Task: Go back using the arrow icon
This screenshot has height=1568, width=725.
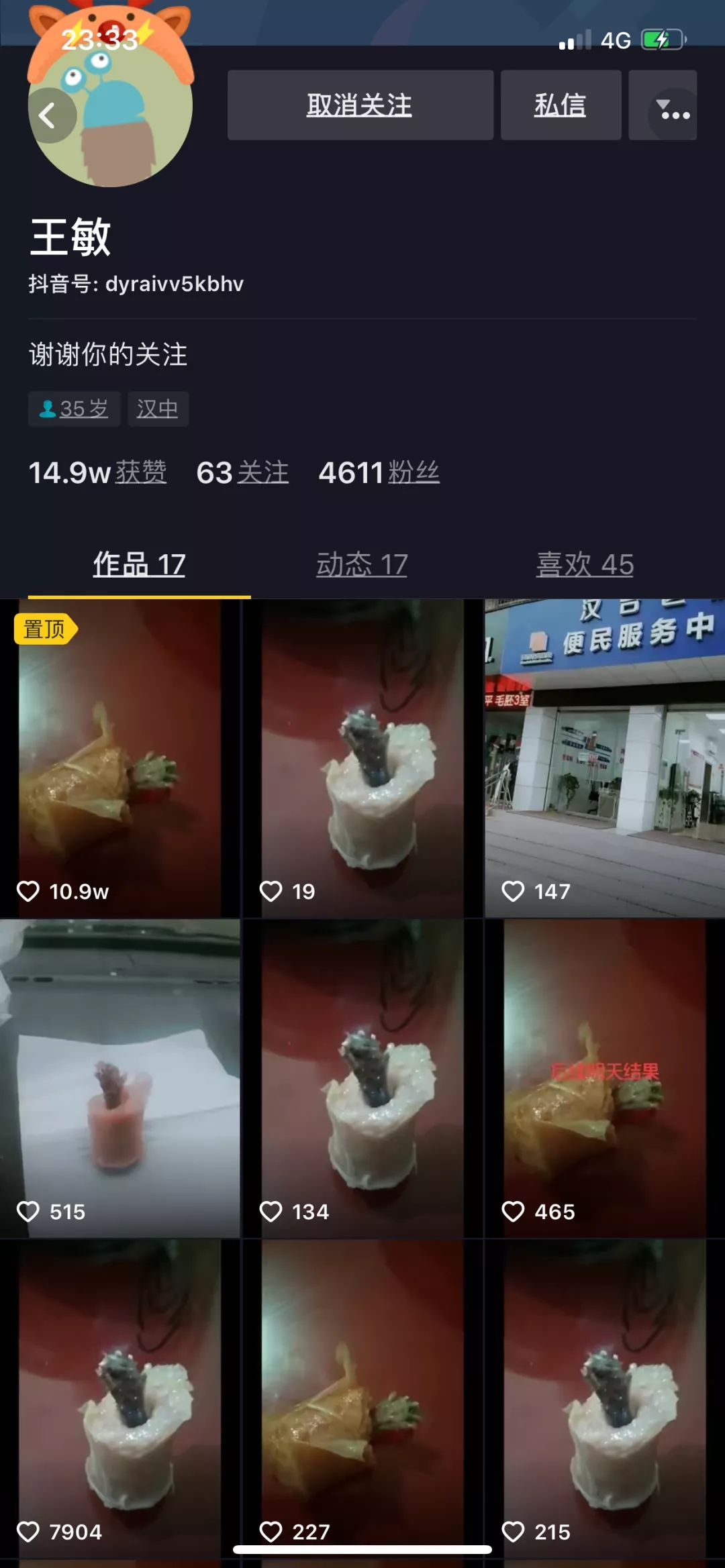Action: coord(48,115)
